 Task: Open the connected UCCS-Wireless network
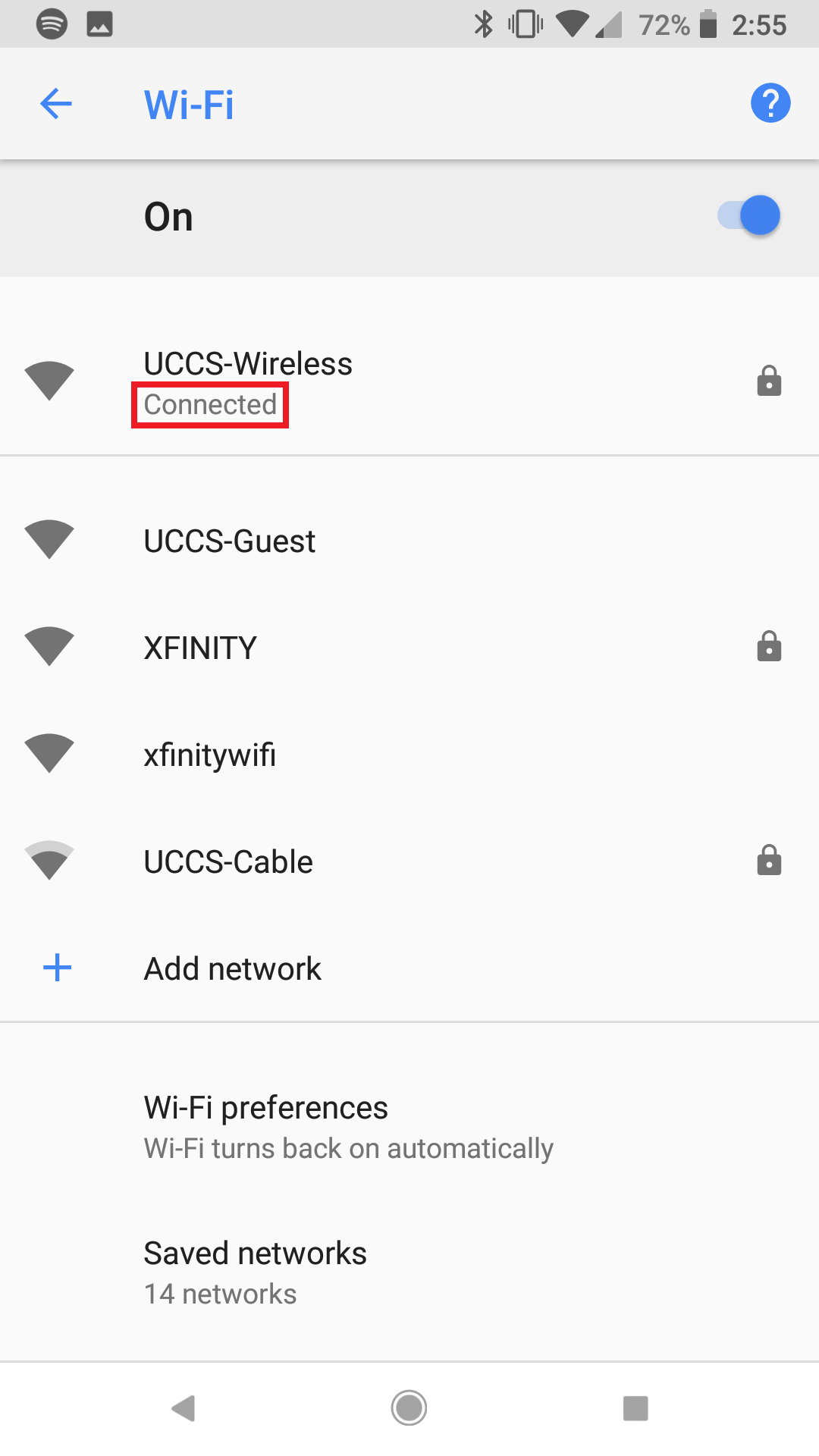click(x=409, y=383)
